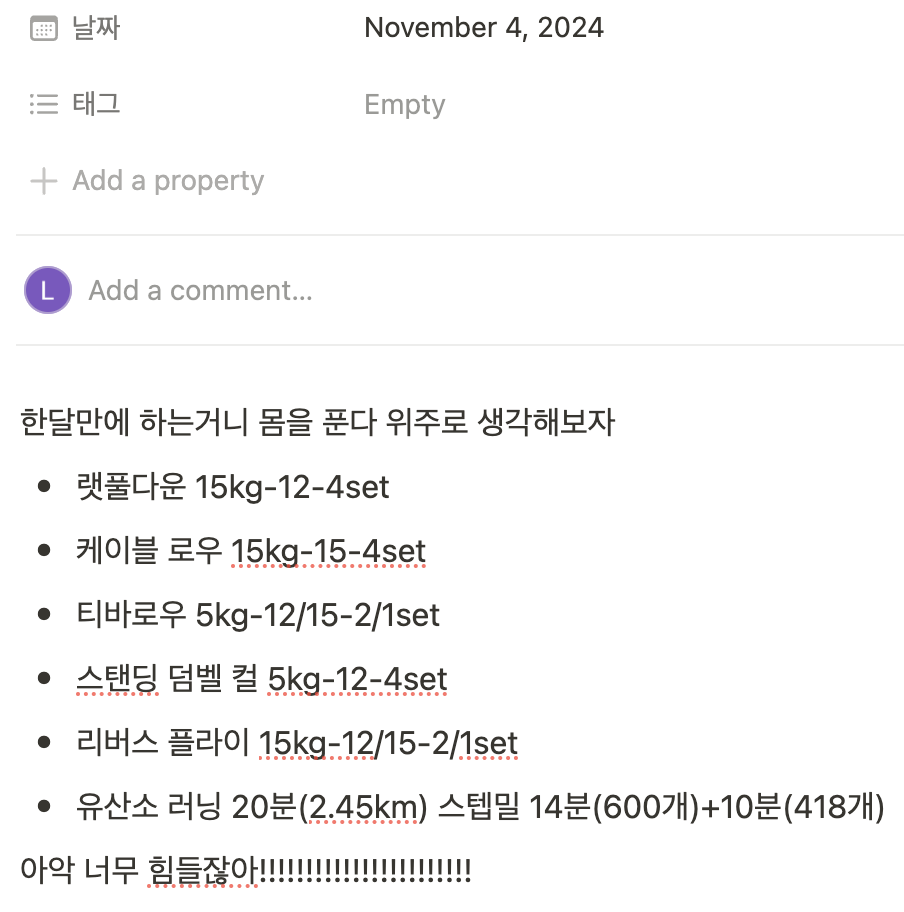Image resolution: width=904 pixels, height=912 pixels.
Task: Click the bullet point before 스탠딩 덤벨 컬
Action: tap(44, 679)
